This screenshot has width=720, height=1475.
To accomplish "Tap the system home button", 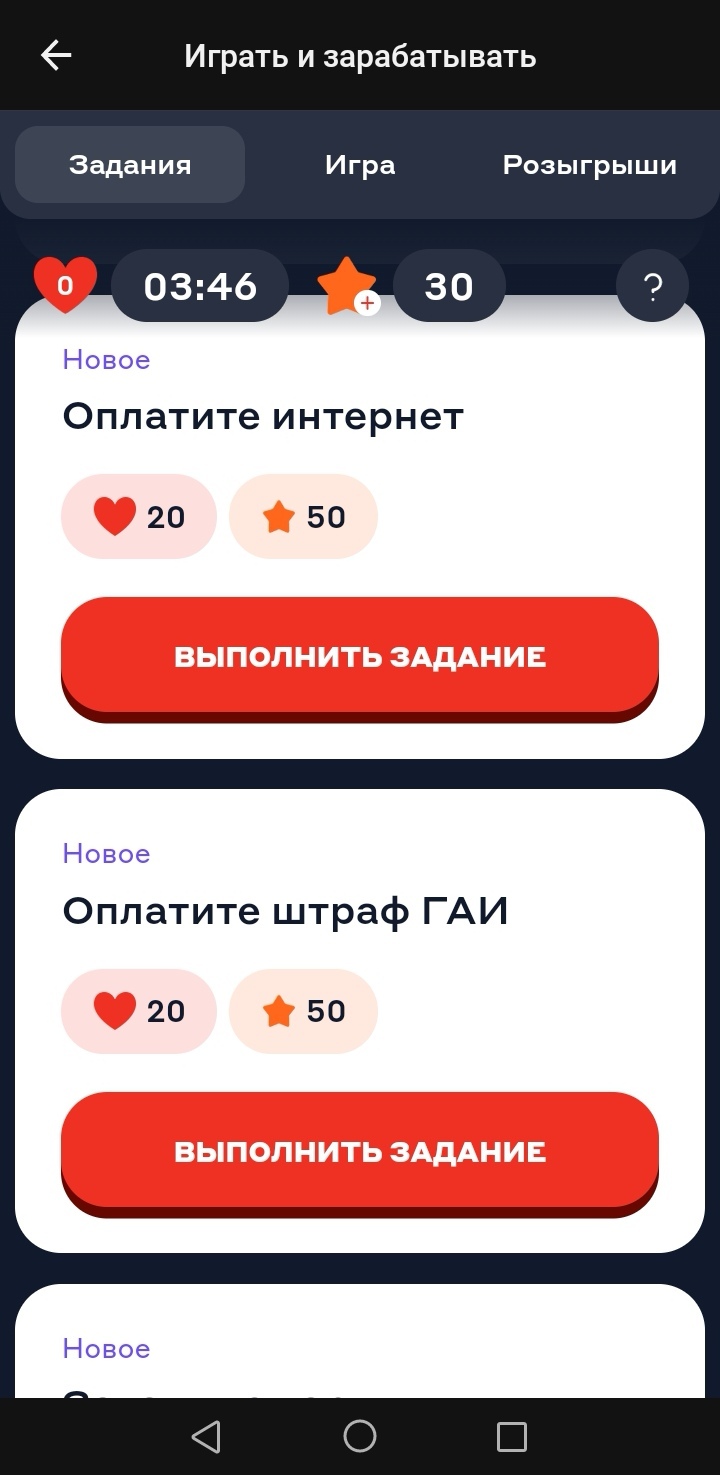I will click(360, 1437).
